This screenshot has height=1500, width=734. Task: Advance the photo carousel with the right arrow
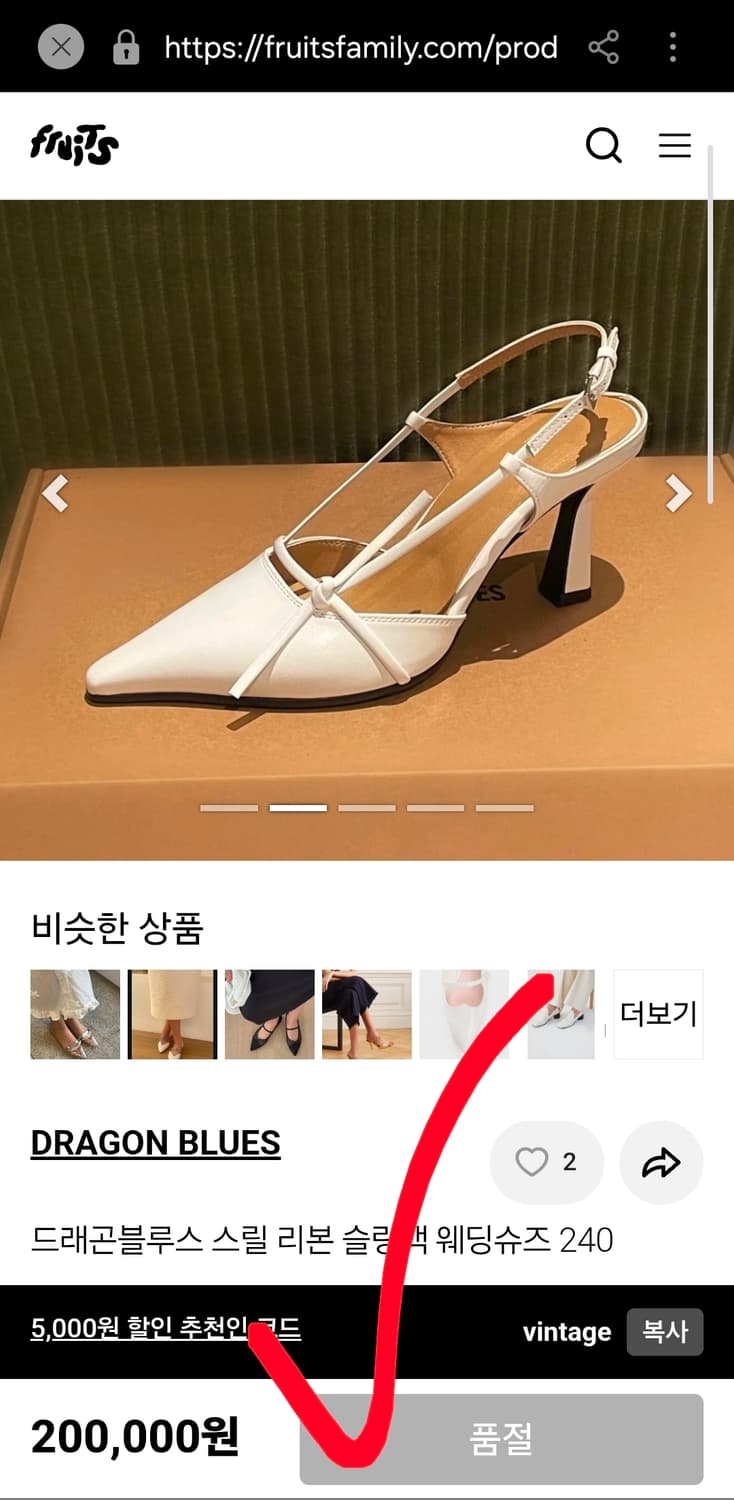678,493
